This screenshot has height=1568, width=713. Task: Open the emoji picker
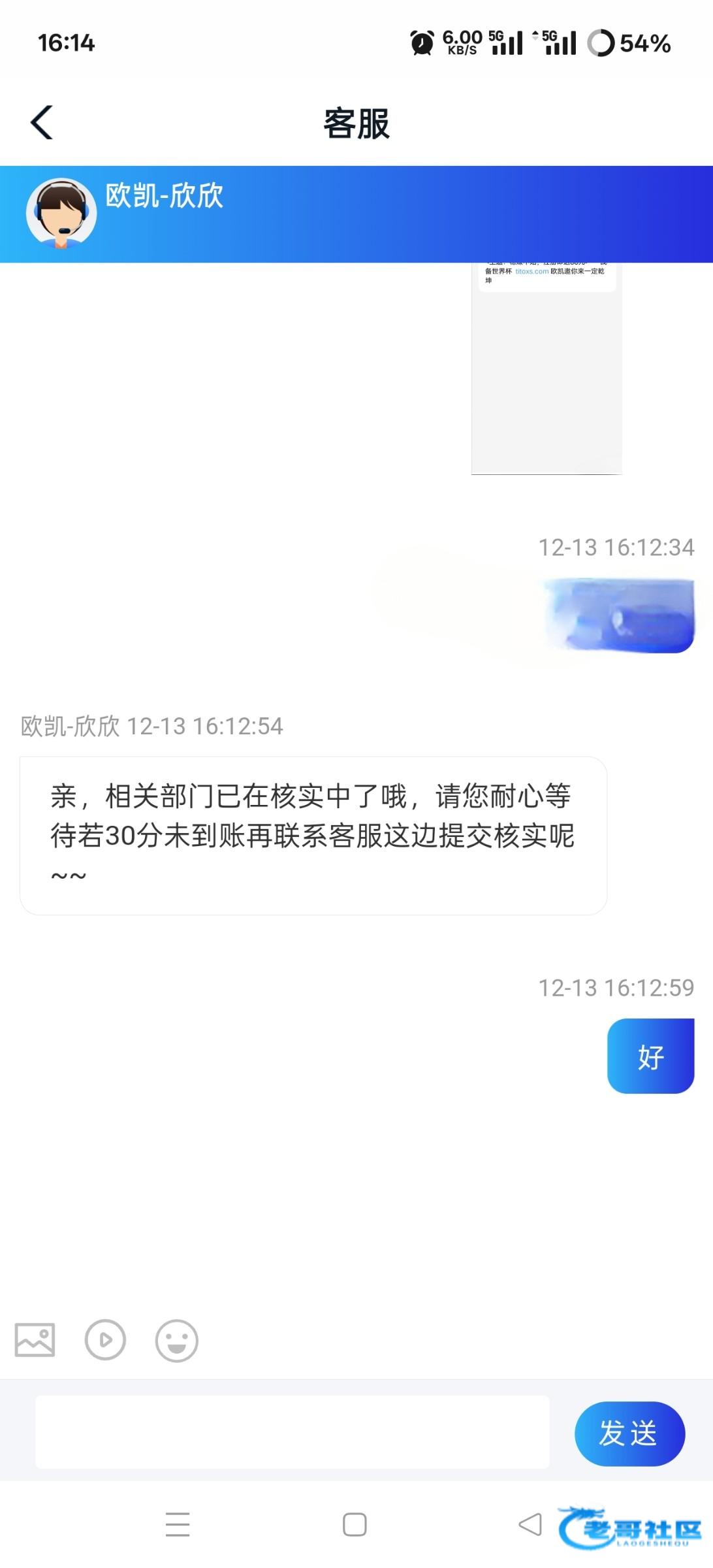176,1341
